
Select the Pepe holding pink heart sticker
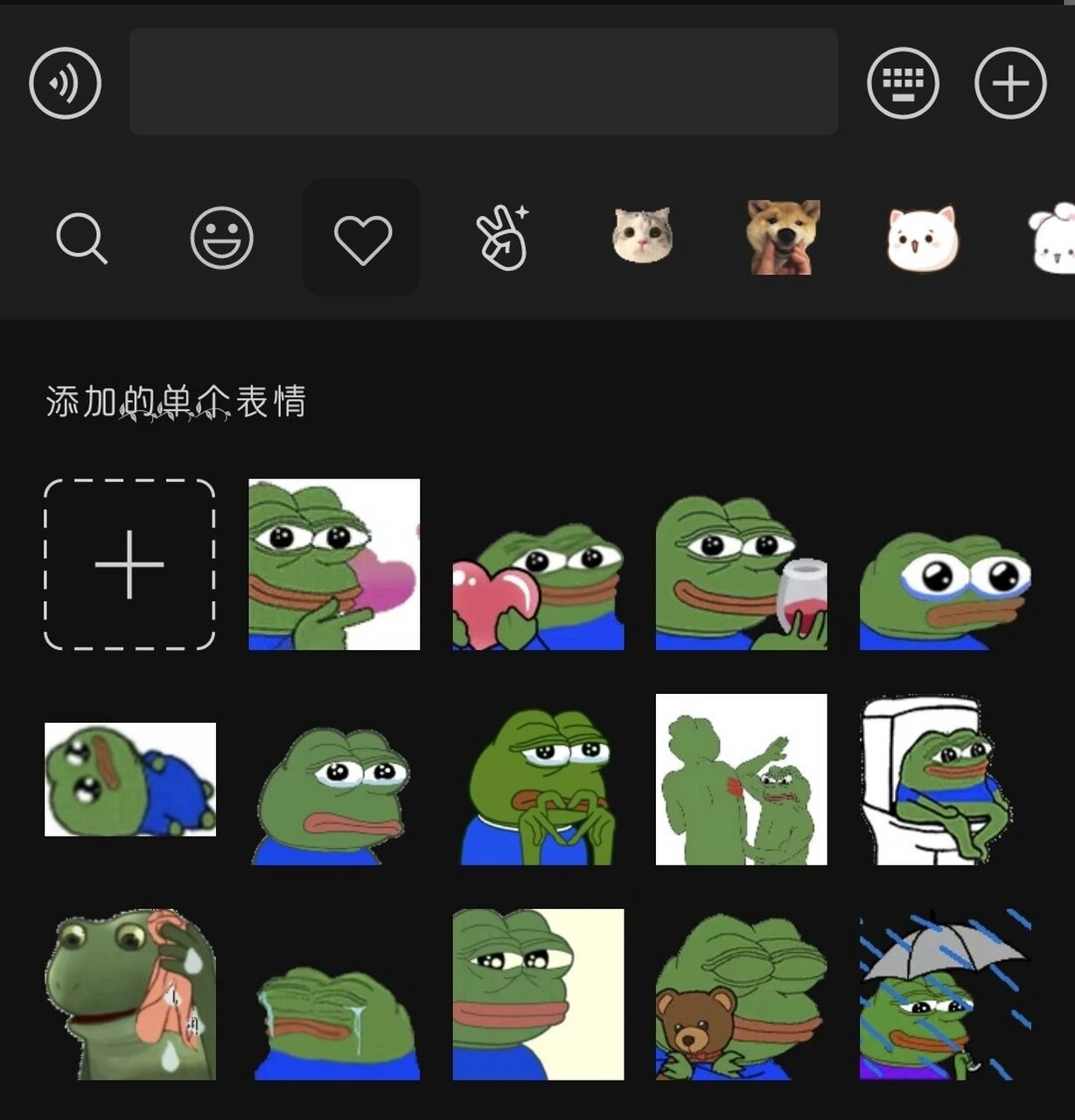pyautogui.click(x=333, y=564)
